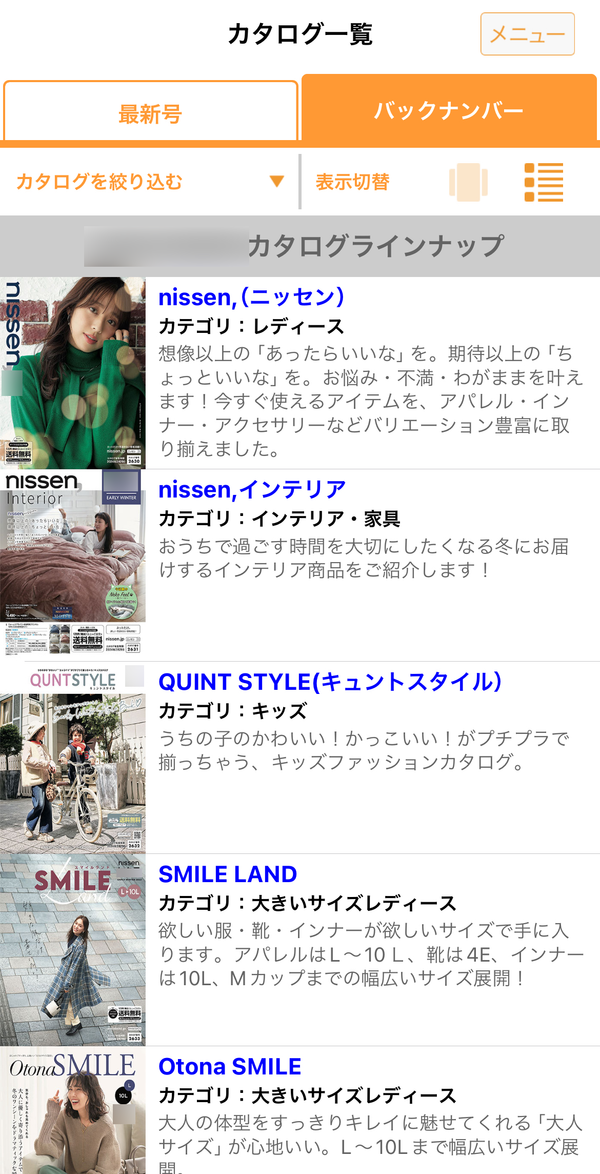Switch to the 最新号 tab
600x1174 pixels.
[151, 112]
